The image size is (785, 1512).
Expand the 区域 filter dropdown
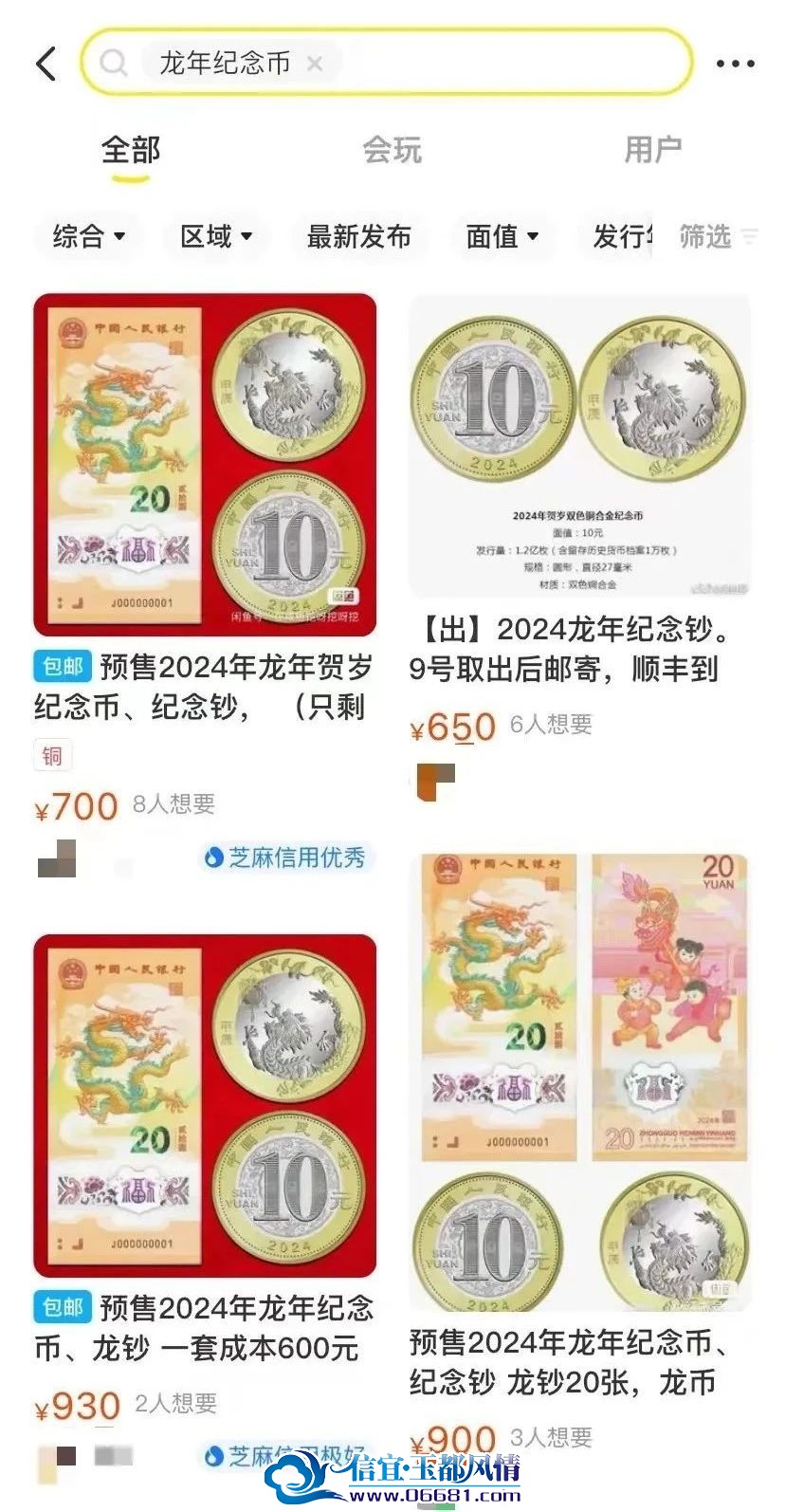click(x=216, y=236)
